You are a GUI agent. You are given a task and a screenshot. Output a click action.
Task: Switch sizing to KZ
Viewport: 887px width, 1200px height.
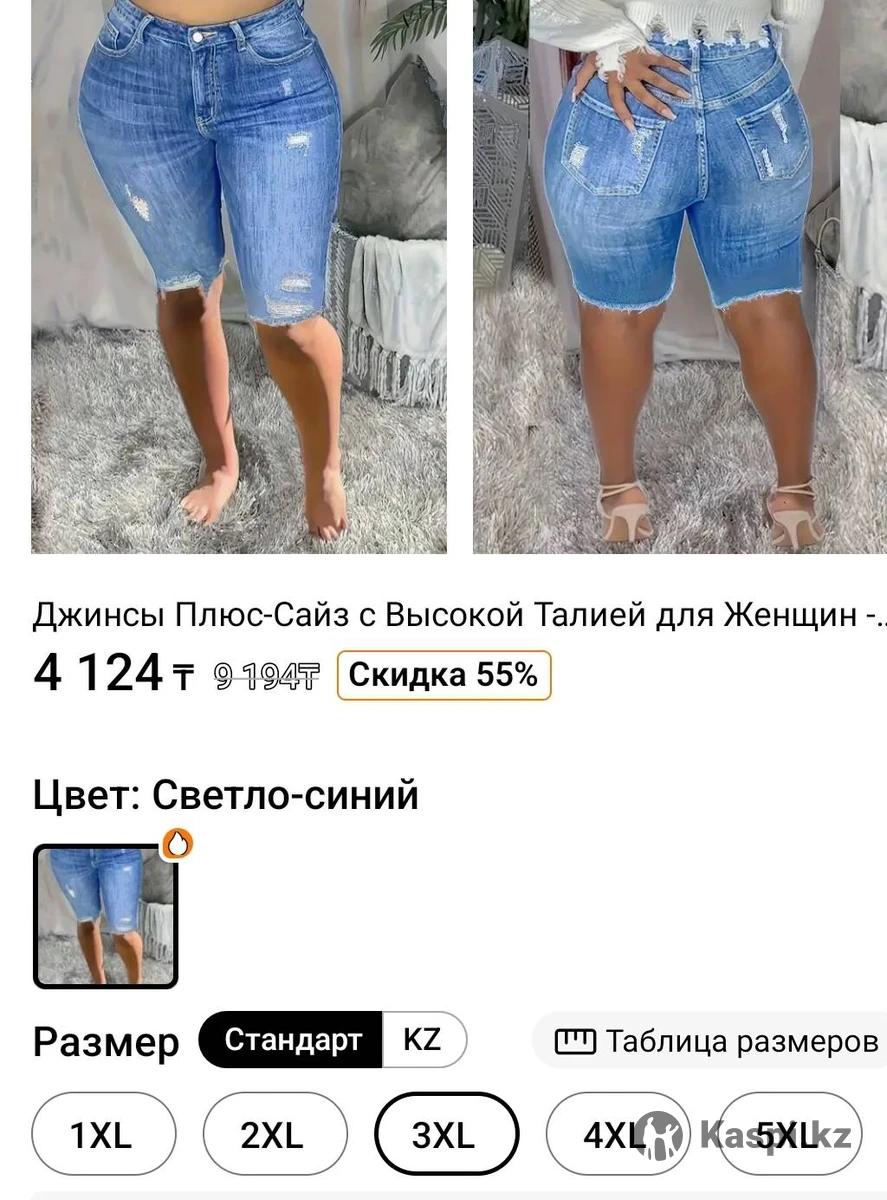422,1040
